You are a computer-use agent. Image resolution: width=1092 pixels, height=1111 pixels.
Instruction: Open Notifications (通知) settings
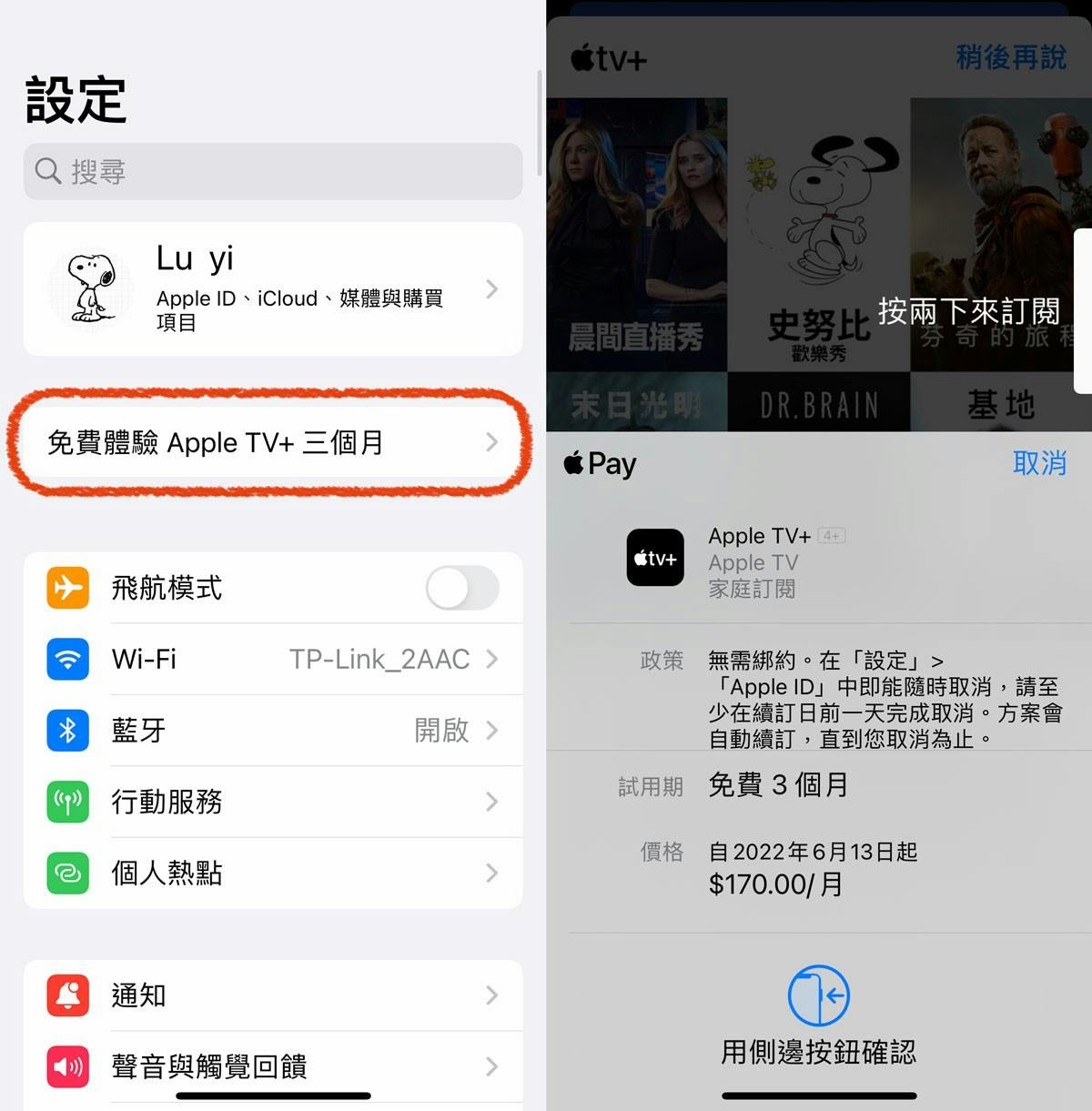point(273,995)
